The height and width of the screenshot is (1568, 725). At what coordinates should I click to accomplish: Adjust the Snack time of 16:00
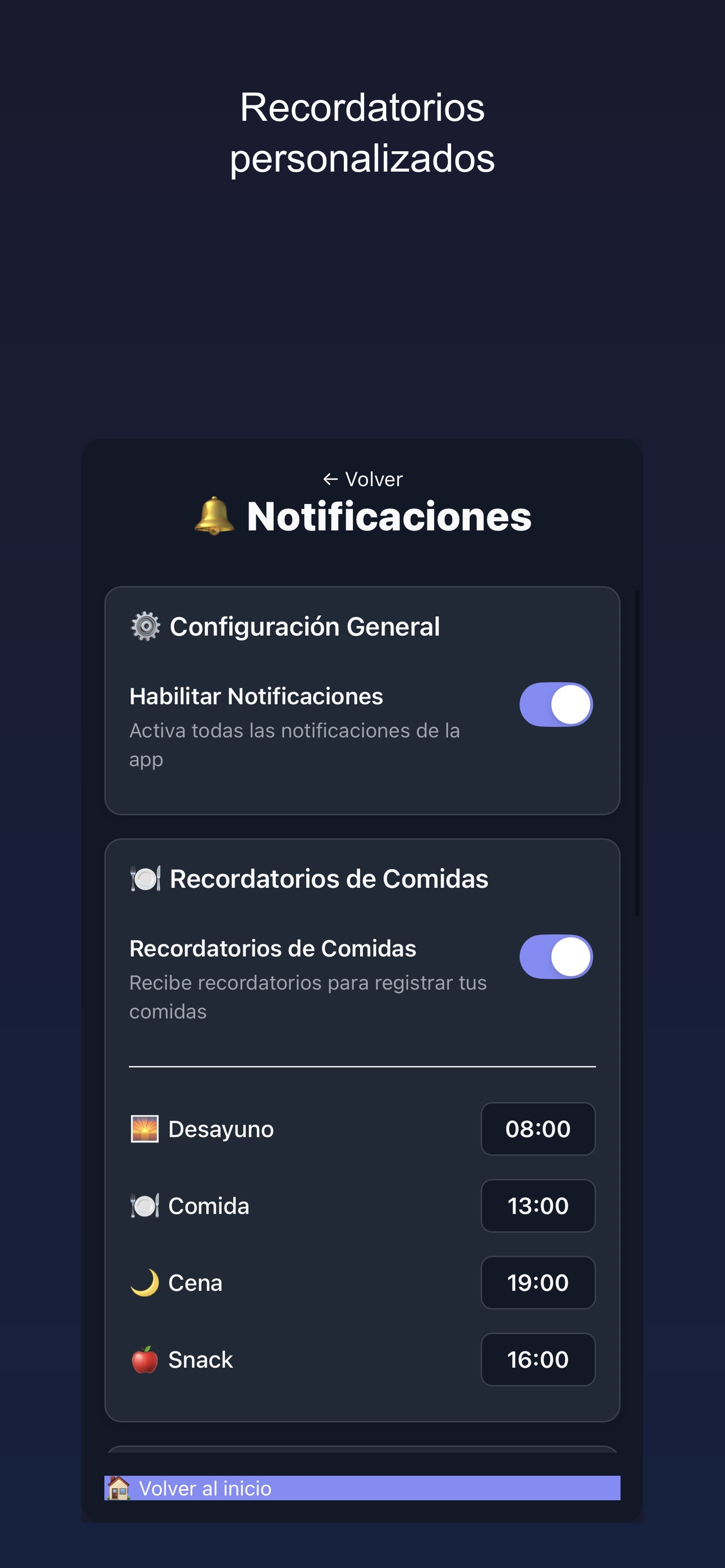click(x=538, y=1359)
